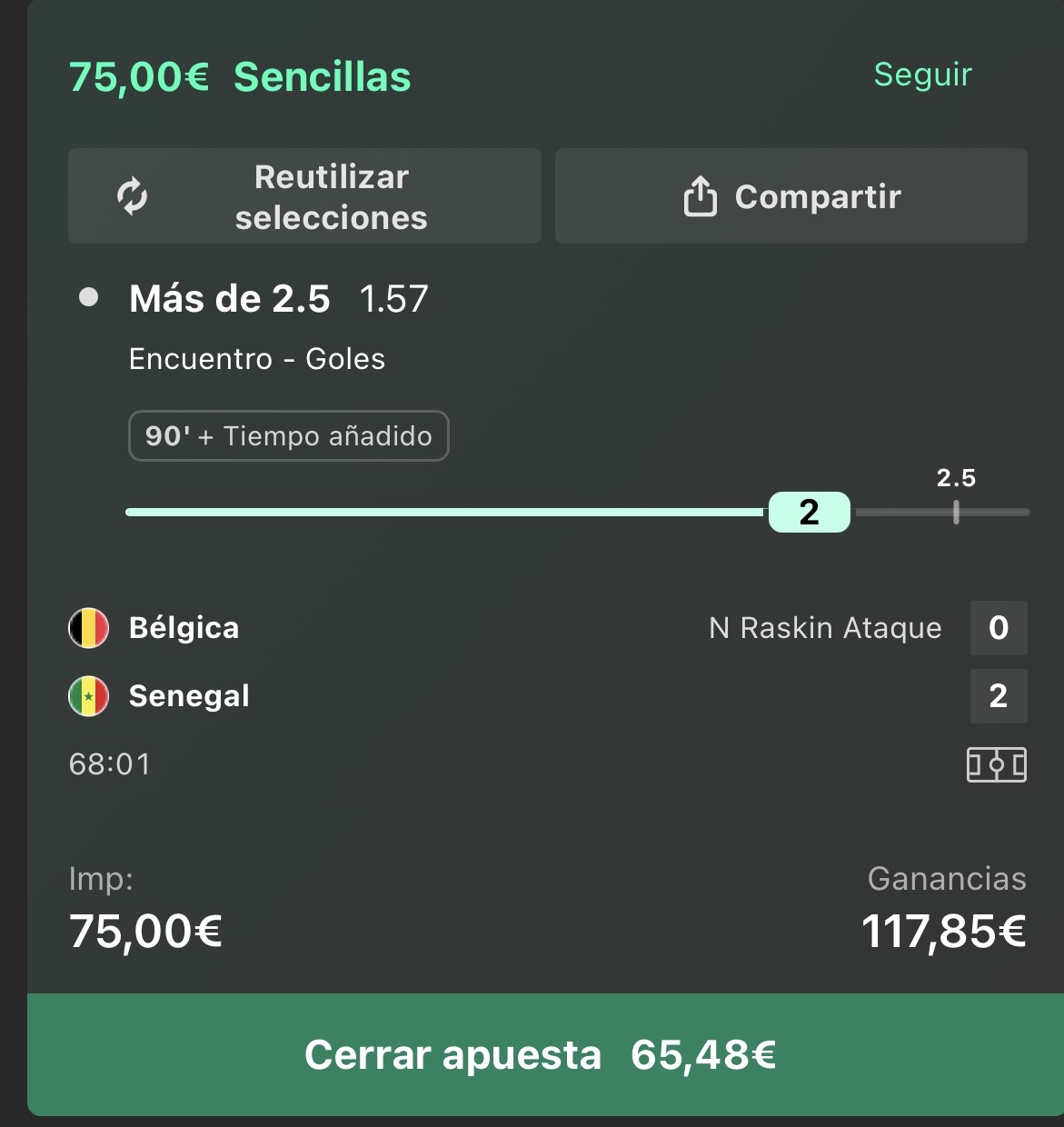
Task: Open the match pitch view icon
Action: (x=997, y=764)
